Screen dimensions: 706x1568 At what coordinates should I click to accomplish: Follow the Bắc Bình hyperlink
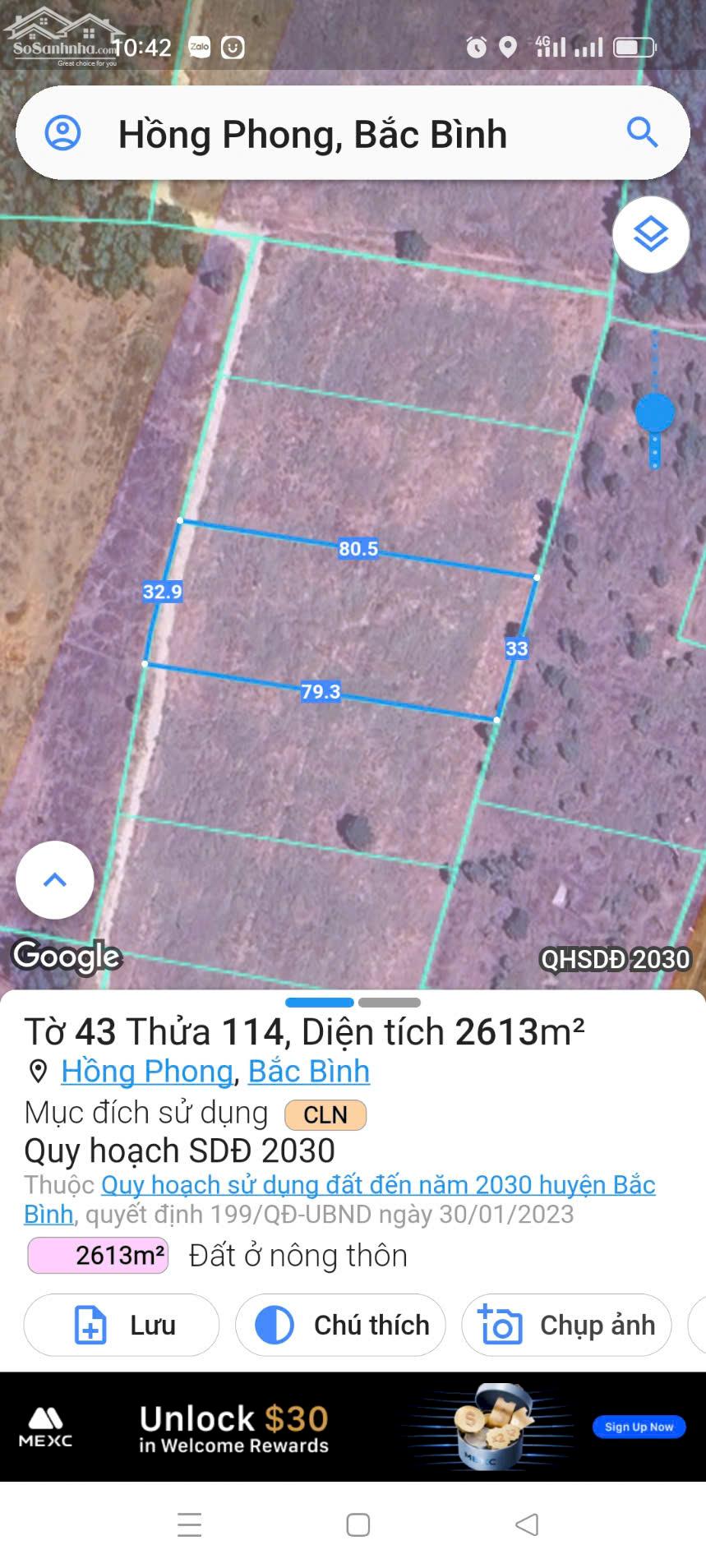point(309,1071)
